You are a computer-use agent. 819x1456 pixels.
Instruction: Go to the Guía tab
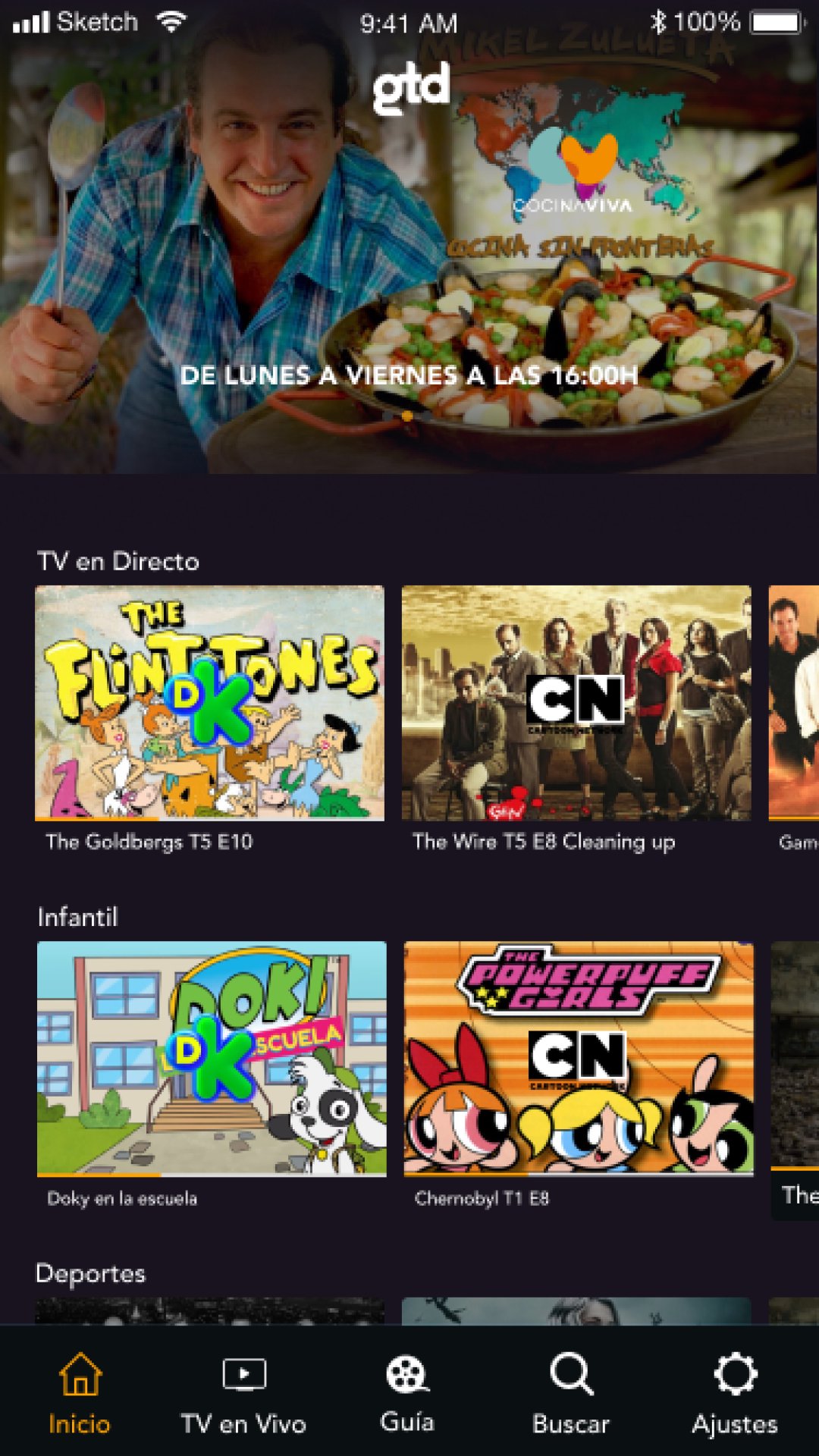(407, 1394)
